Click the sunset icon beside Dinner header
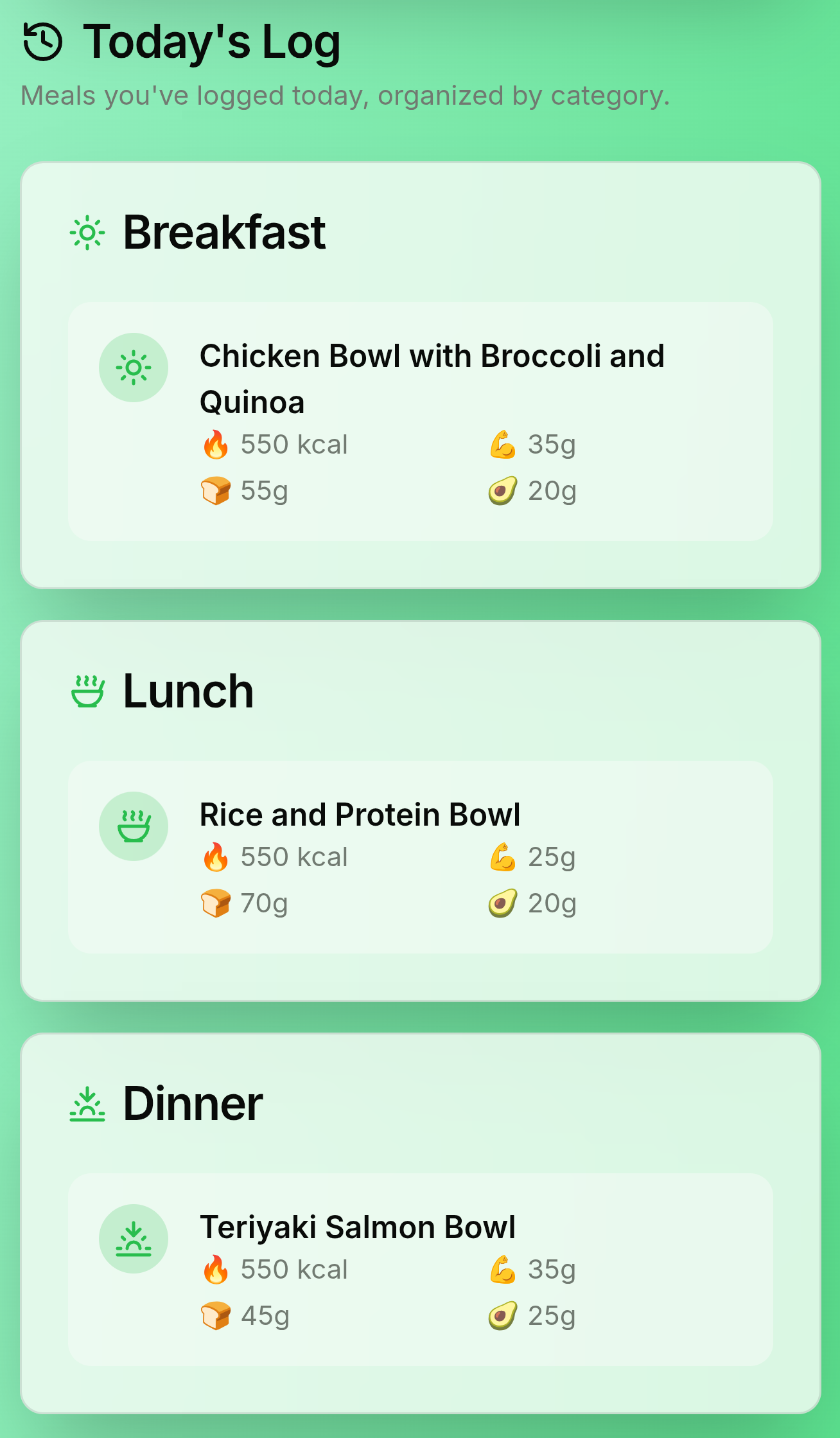 point(87,1103)
